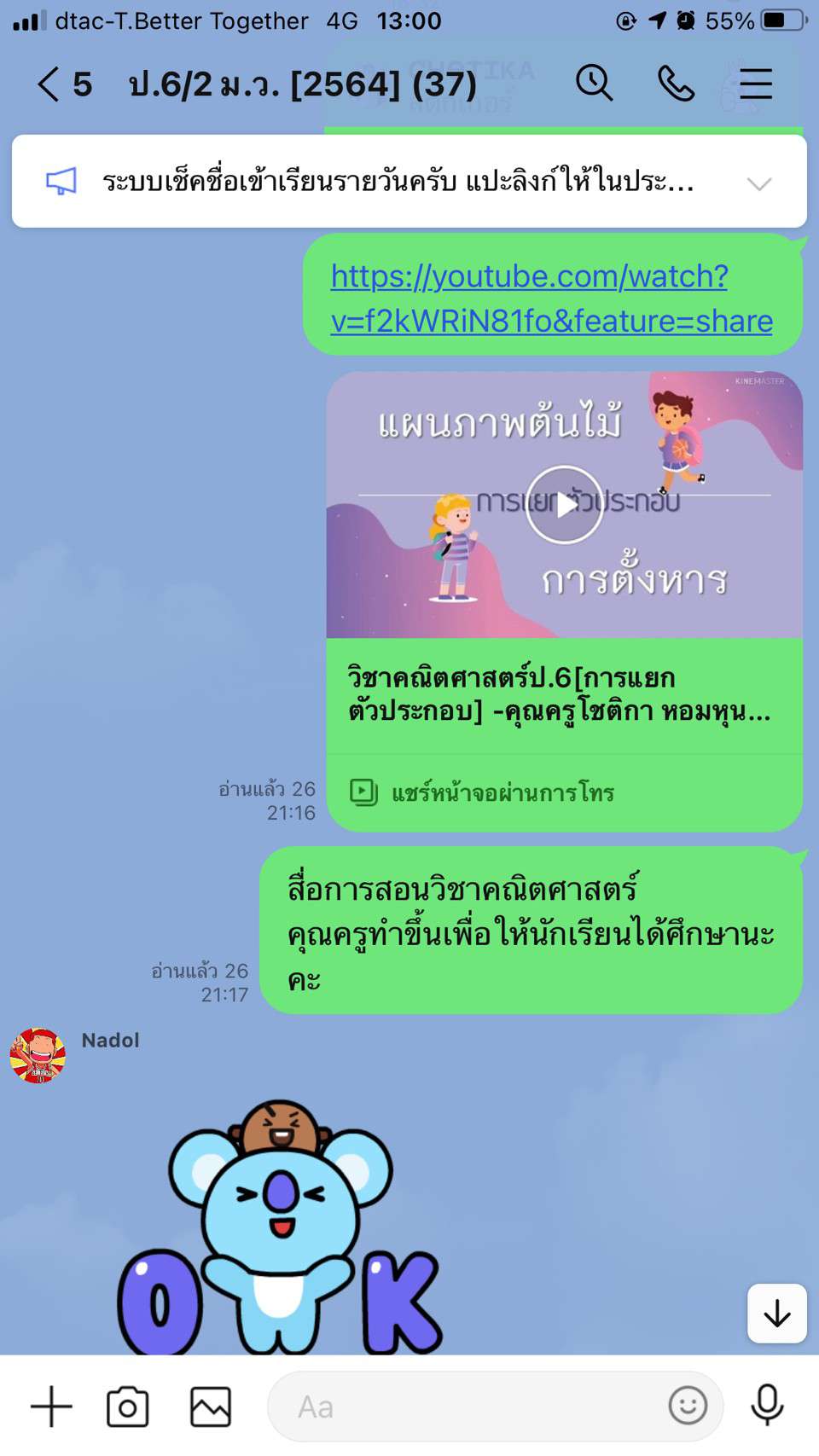
Task: Pick a photo from the gallery
Action: point(210,1407)
